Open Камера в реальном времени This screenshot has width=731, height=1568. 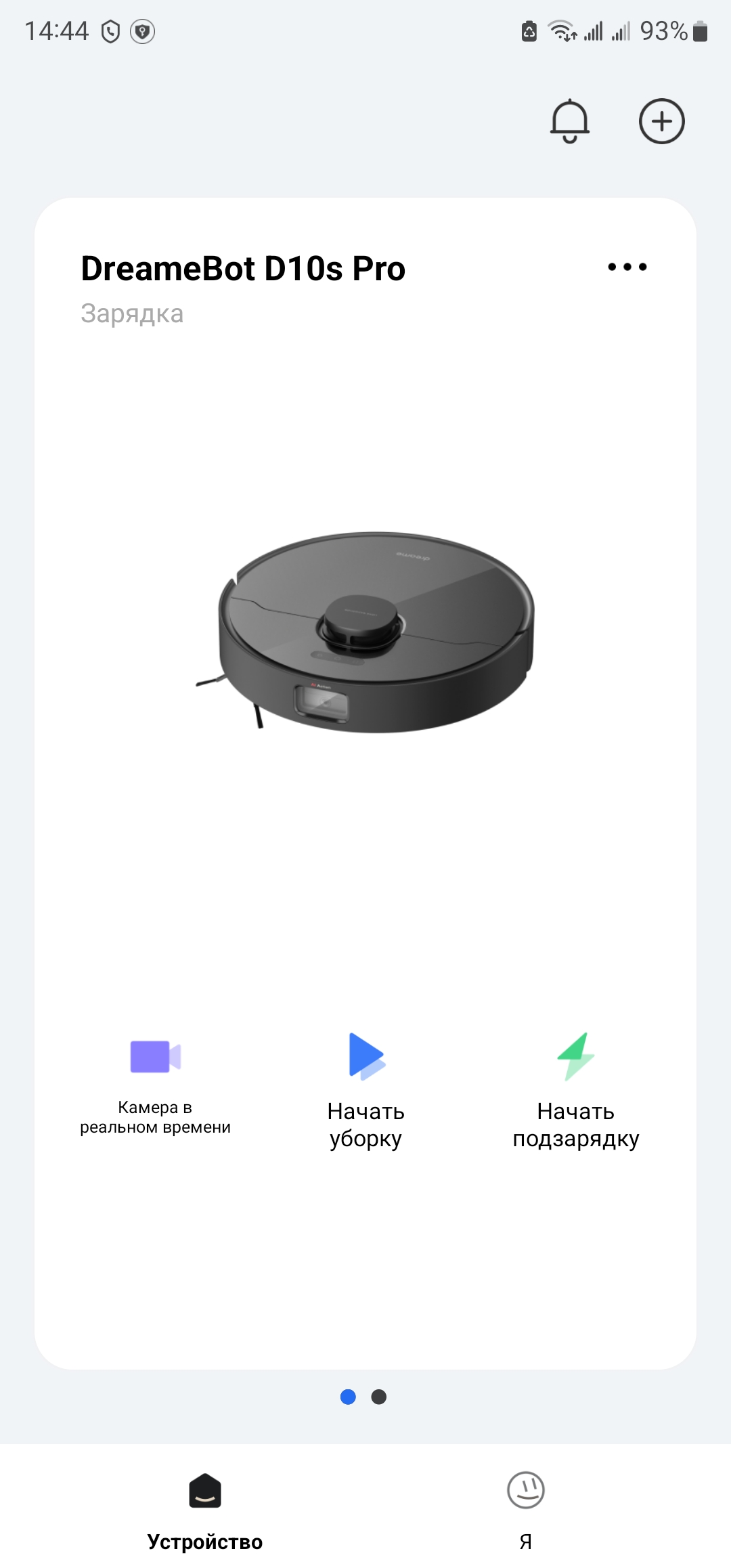pyautogui.click(x=155, y=1085)
